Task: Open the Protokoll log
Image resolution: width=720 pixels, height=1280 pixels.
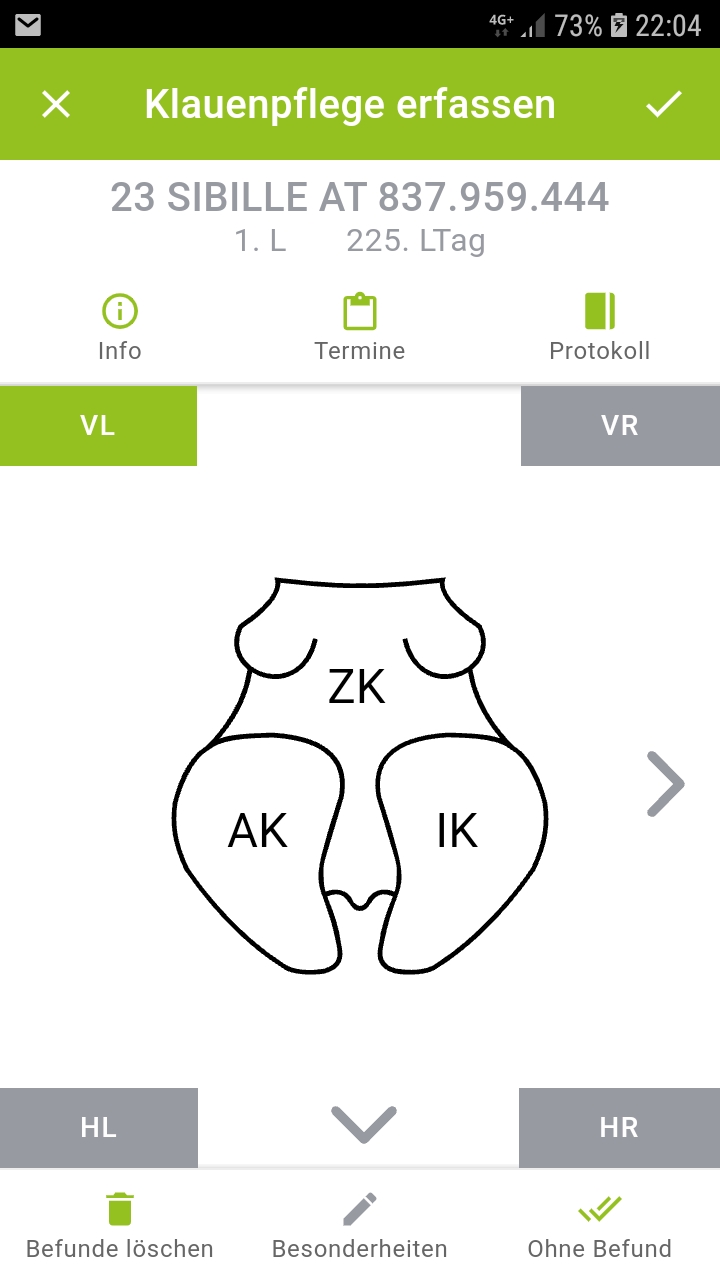Action: click(x=599, y=328)
